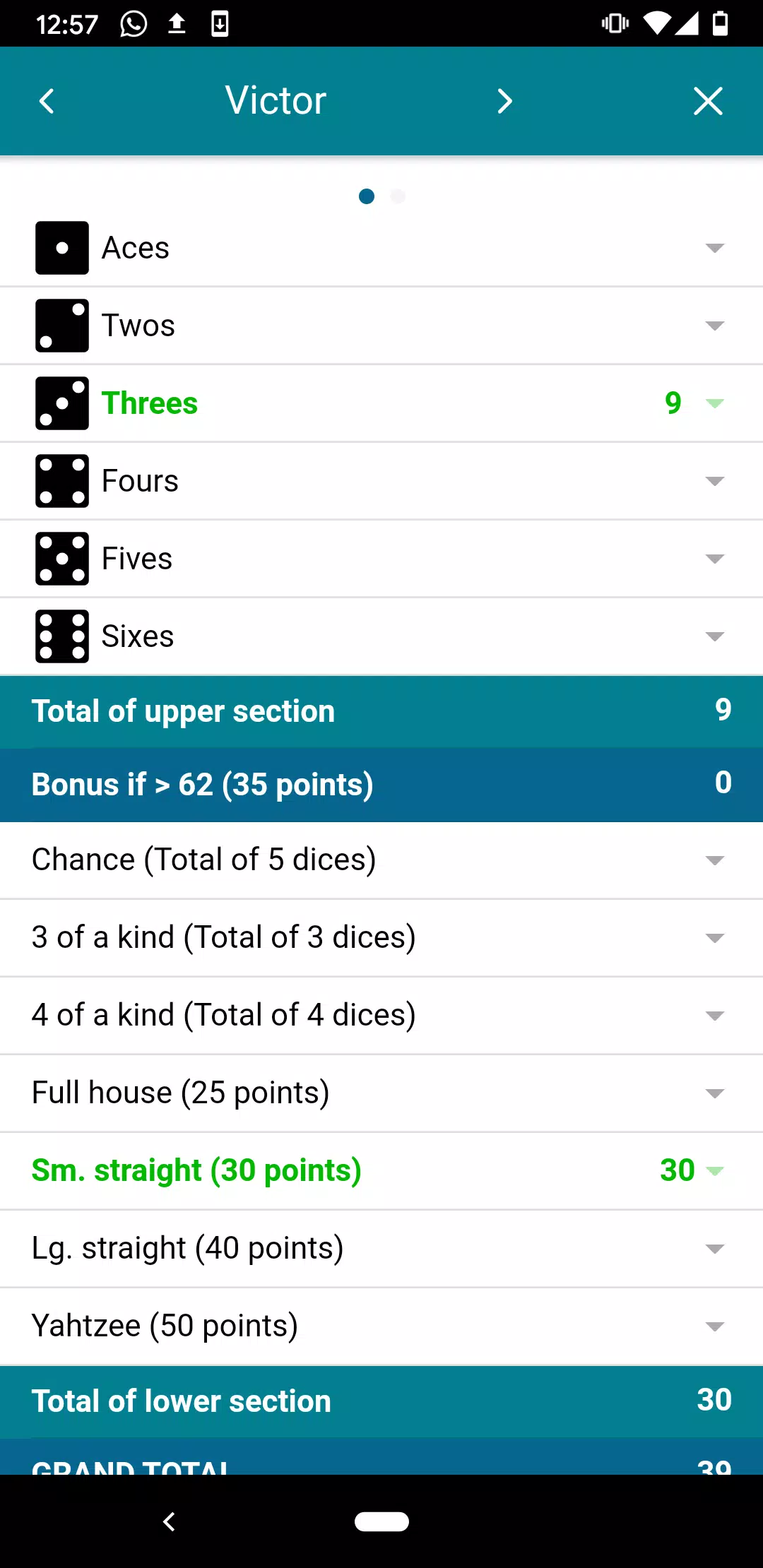Open the Full house score picker
The width and height of the screenshot is (763, 1568).
(715, 1093)
